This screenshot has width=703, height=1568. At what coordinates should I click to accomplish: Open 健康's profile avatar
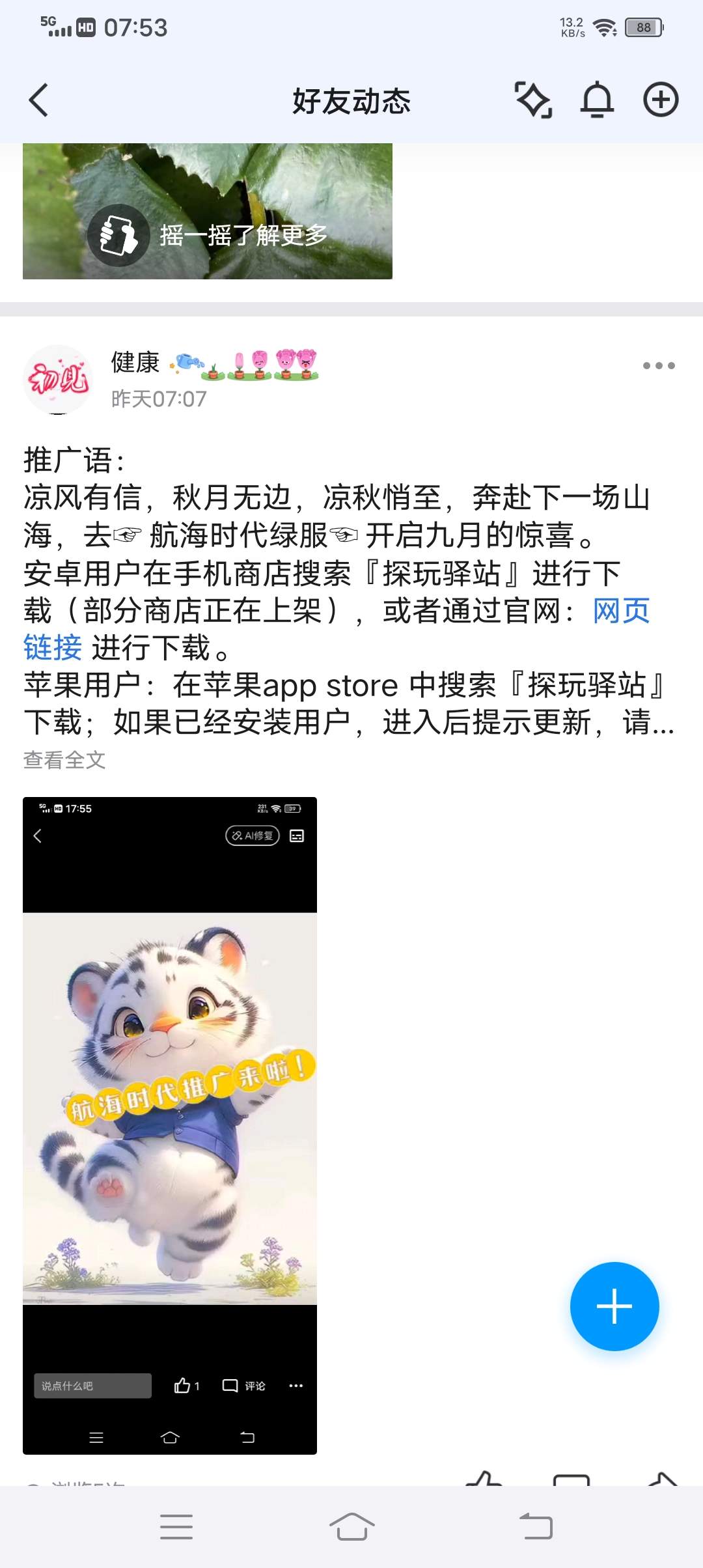tap(58, 380)
